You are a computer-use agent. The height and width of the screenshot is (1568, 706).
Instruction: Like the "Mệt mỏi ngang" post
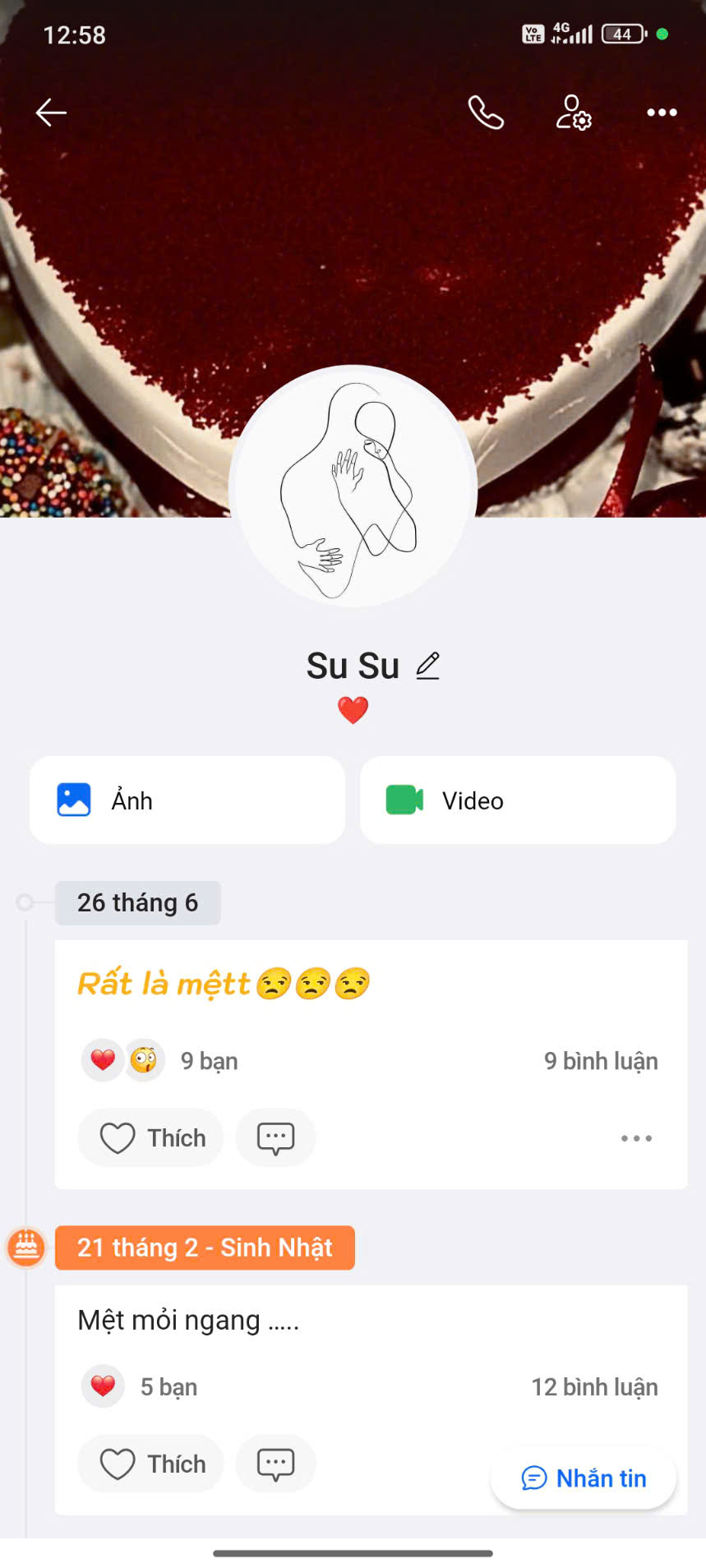pyautogui.click(x=151, y=1464)
